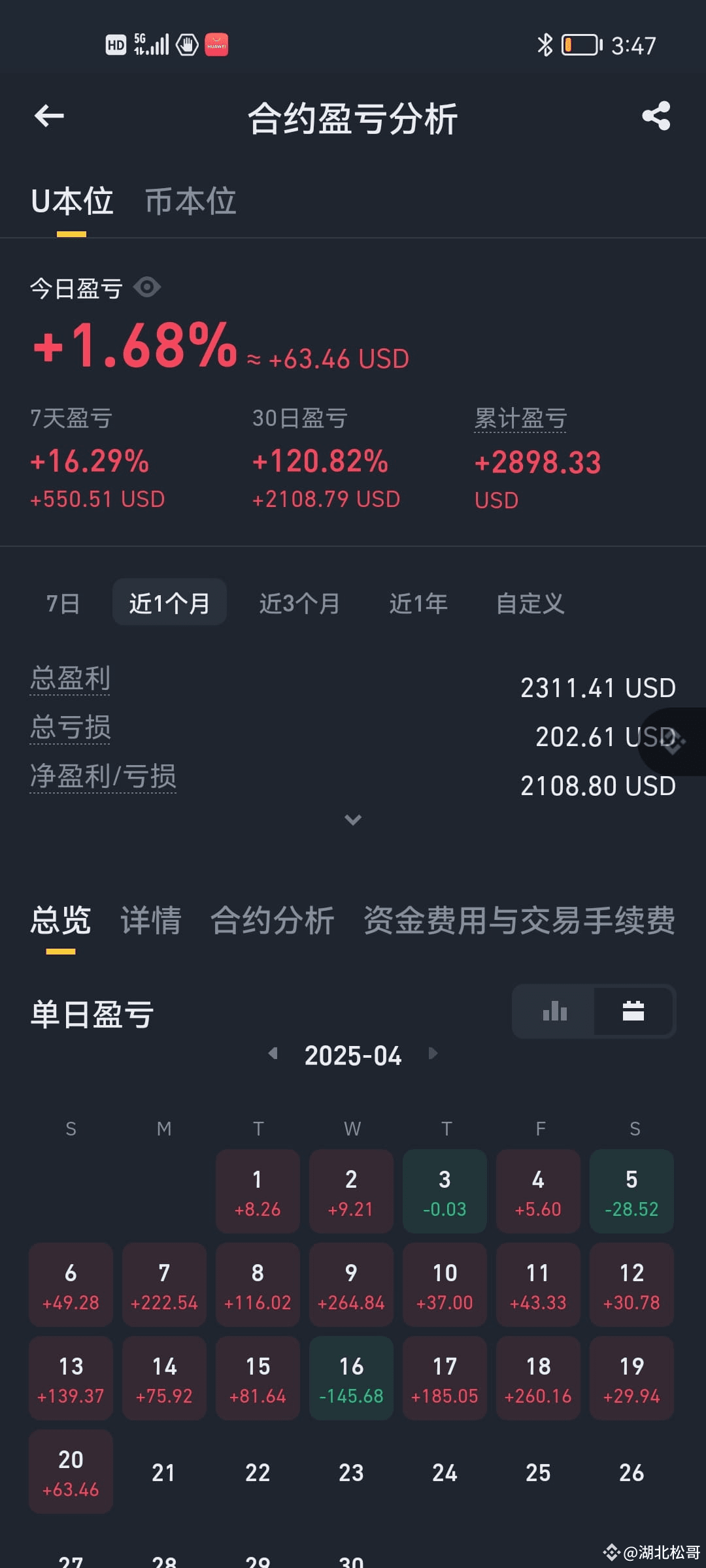Go to the next month in calendar
706x1568 pixels.
pyautogui.click(x=433, y=1054)
